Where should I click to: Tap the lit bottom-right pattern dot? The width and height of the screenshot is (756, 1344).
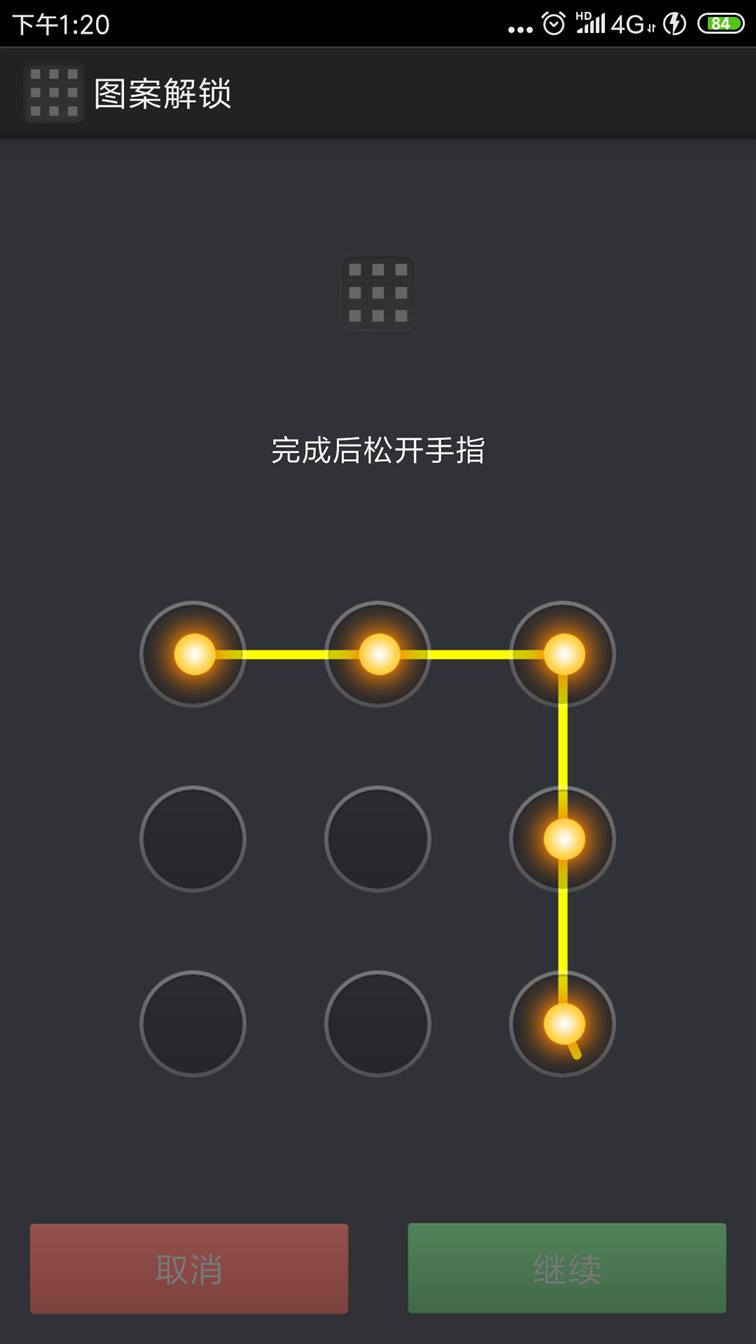[563, 1024]
